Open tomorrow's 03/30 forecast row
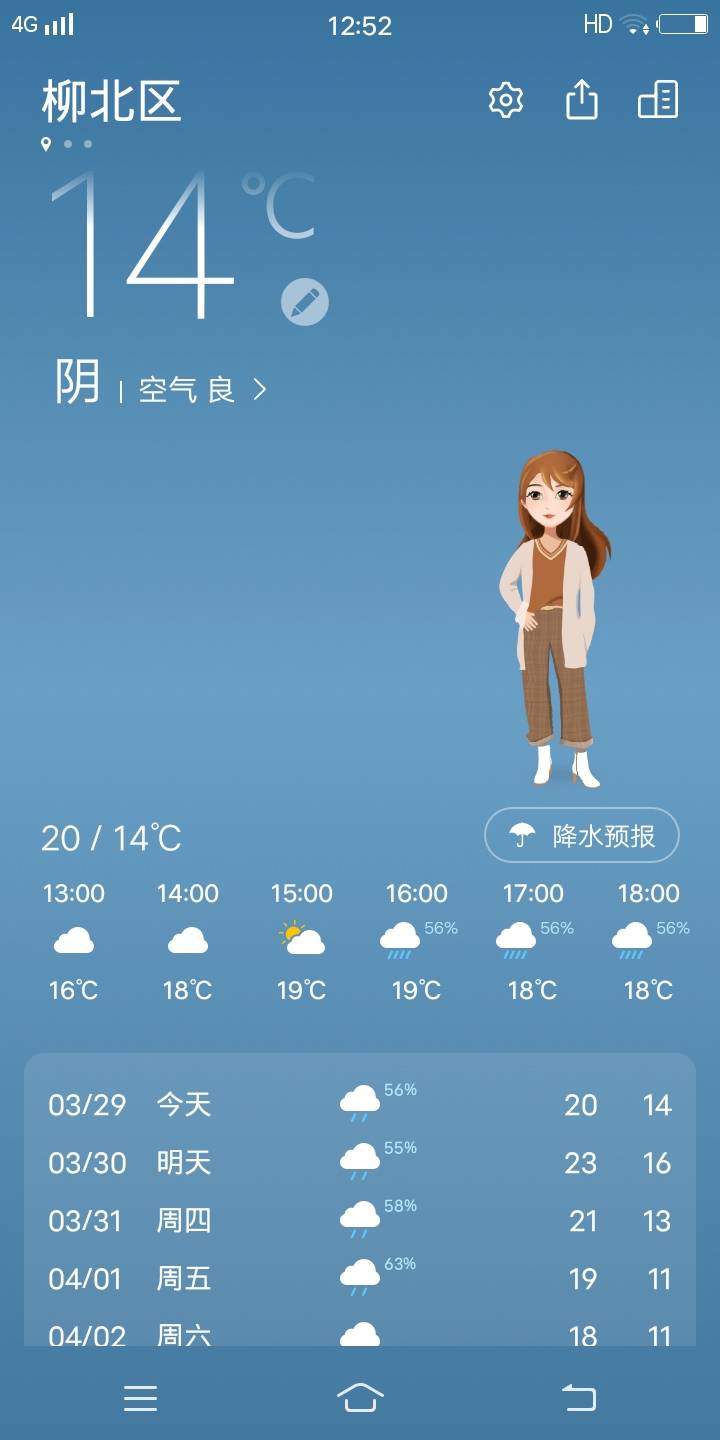Image resolution: width=720 pixels, height=1440 pixels. (x=360, y=1163)
